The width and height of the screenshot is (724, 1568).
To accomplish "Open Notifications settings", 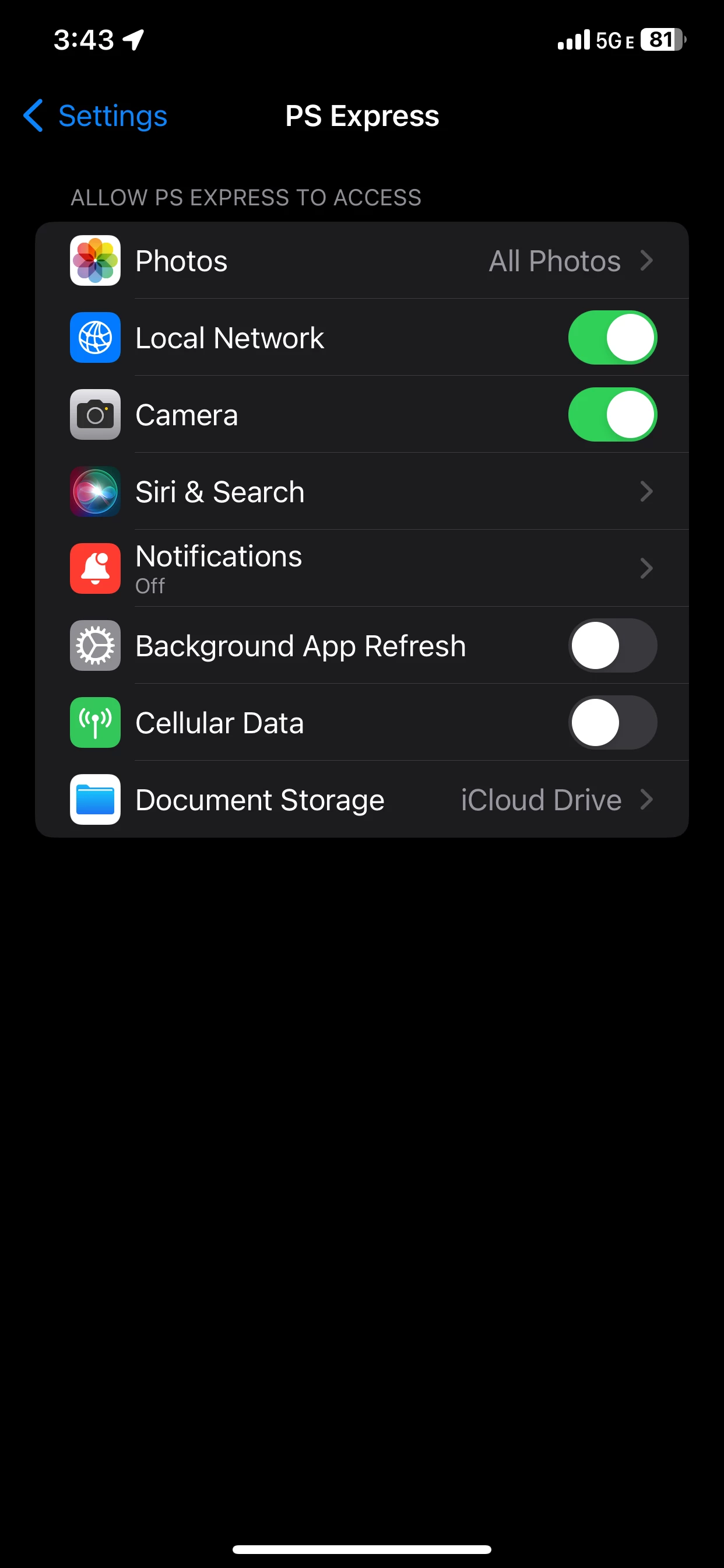I will (x=361, y=569).
